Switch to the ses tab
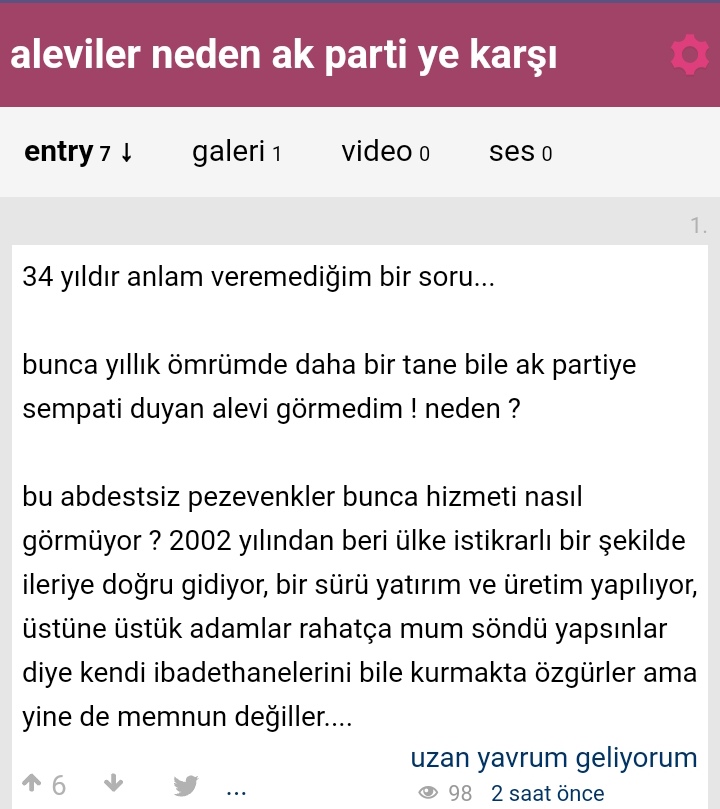 tap(520, 152)
